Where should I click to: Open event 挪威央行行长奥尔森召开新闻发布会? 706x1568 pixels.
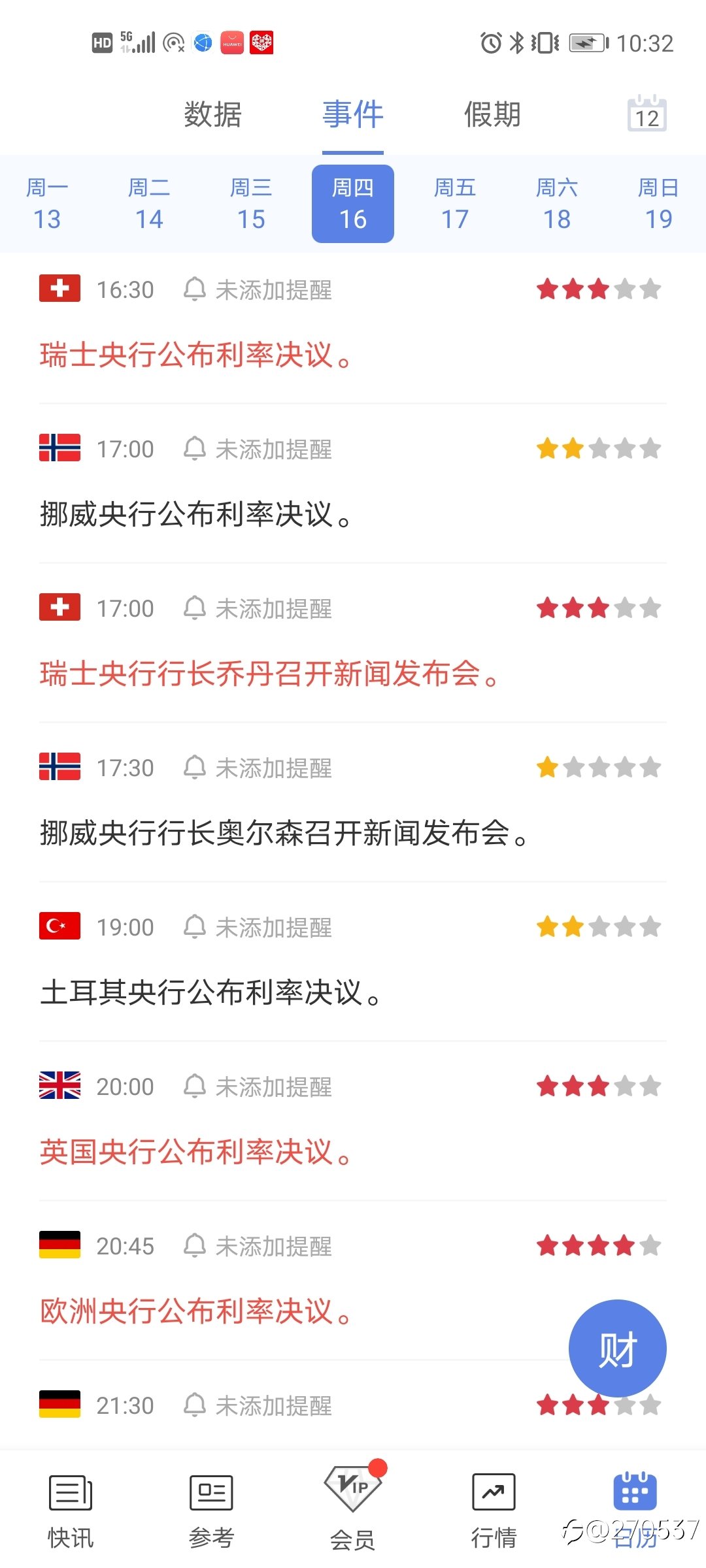[x=284, y=833]
